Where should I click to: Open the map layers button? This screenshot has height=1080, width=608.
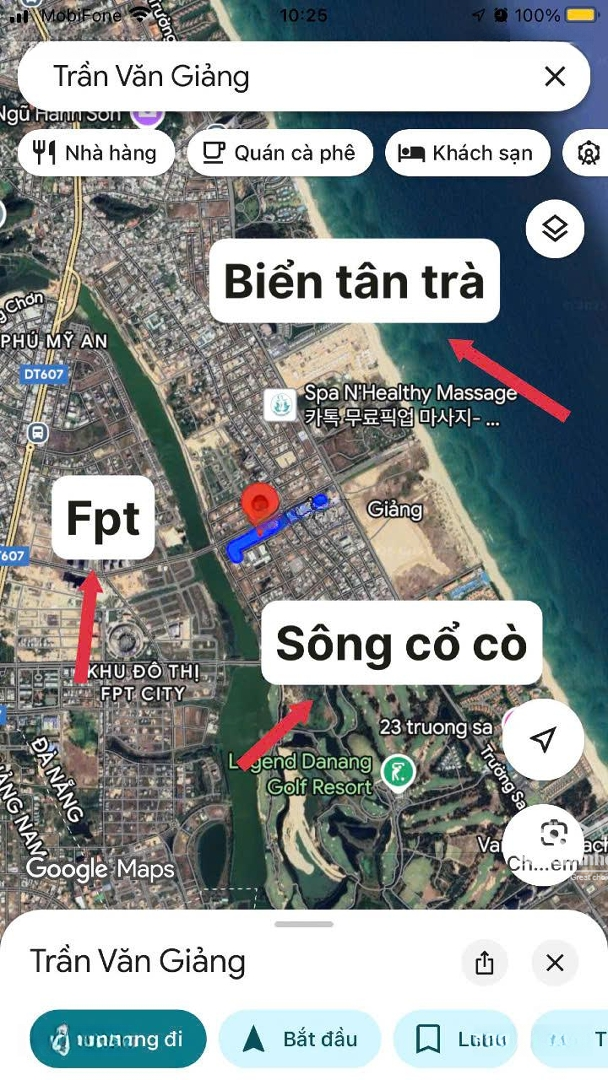tap(555, 229)
